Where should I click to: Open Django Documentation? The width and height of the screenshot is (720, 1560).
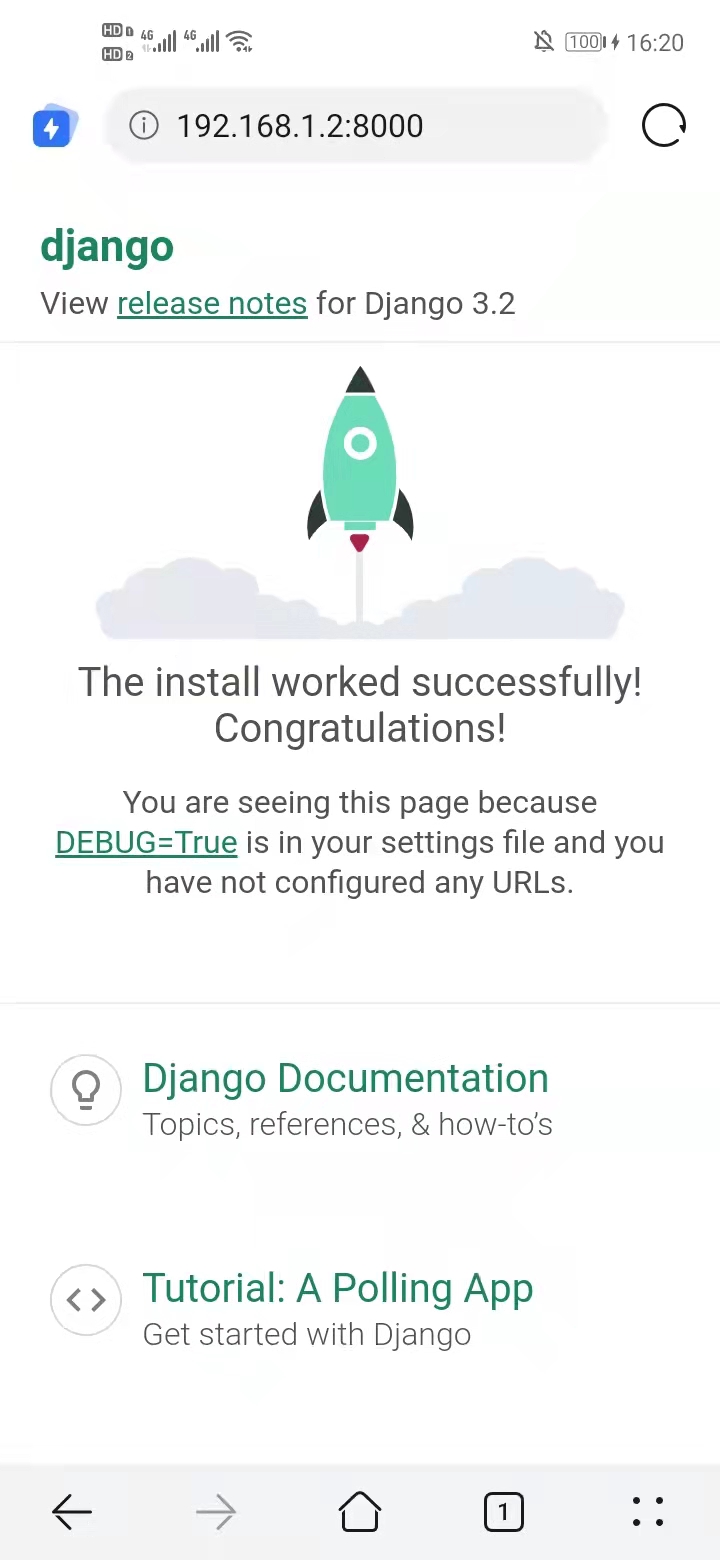click(345, 1079)
